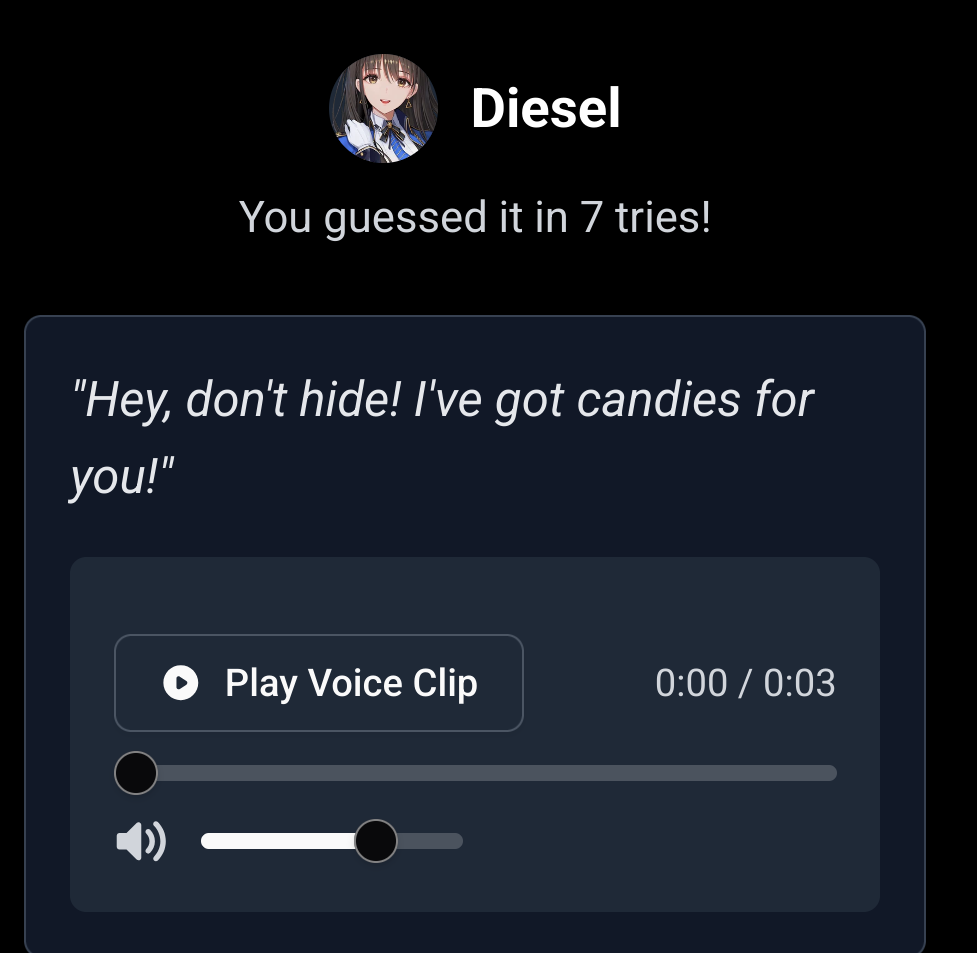977x953 pixels.
Task: Tap the volume slider to adjust loudness
Action: (332, 841)
